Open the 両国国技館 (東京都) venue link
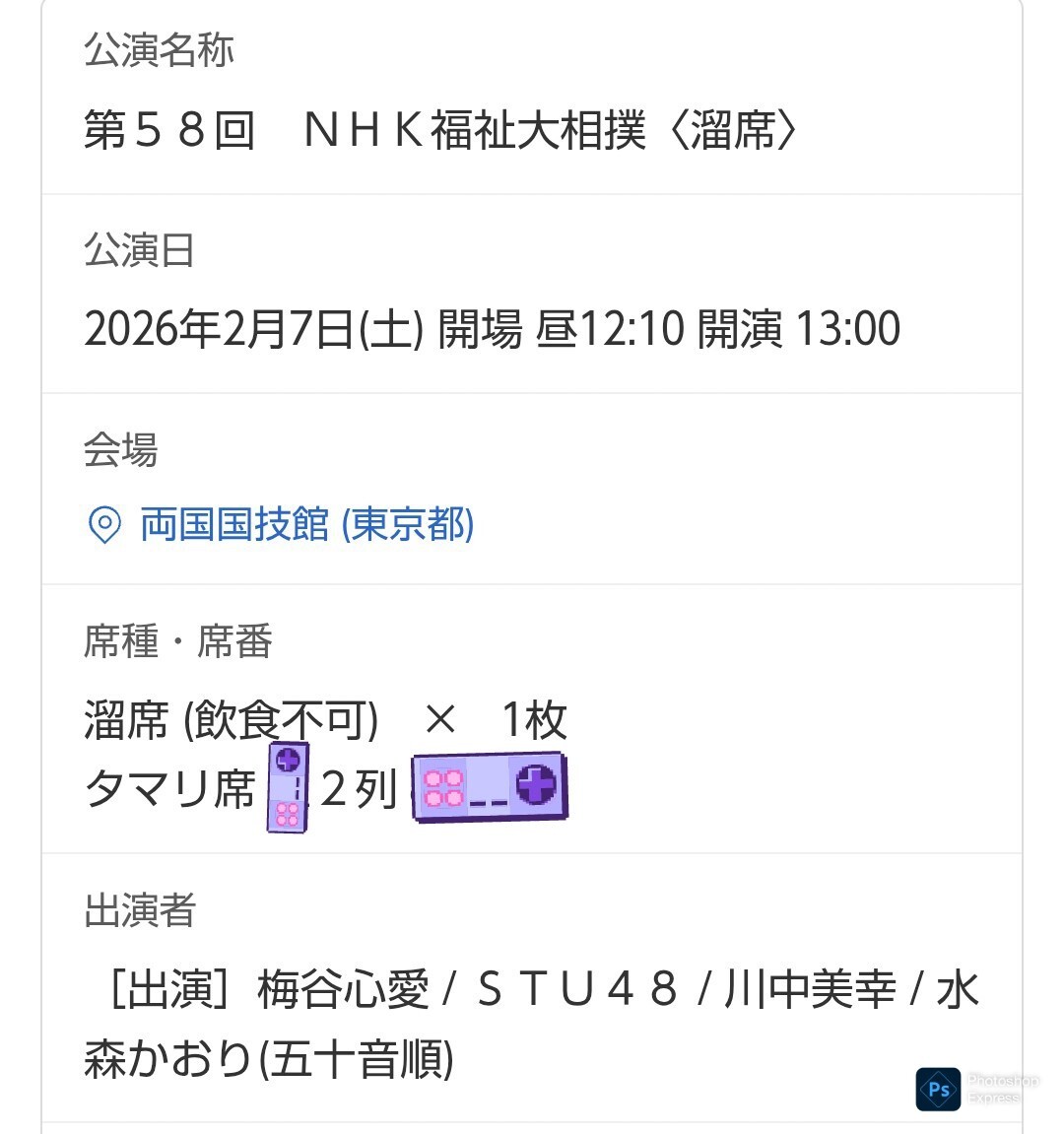 point(306,525)
